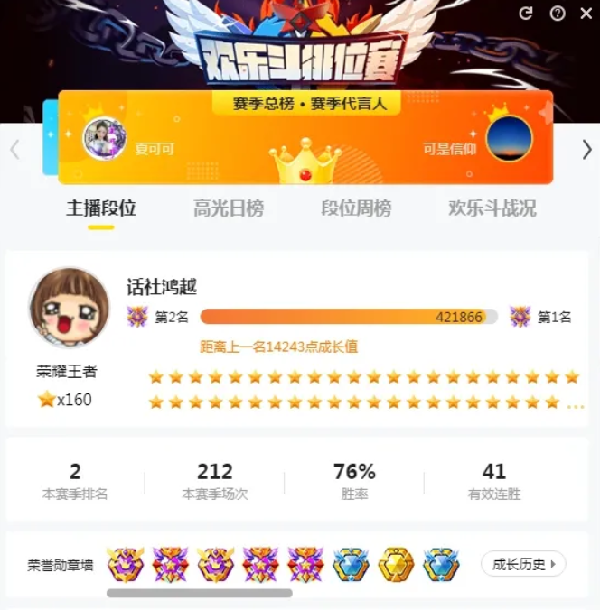600x610 pixels.
Task: Switch to the 欢乐斗战况 tab
Action: coord(492,208)
